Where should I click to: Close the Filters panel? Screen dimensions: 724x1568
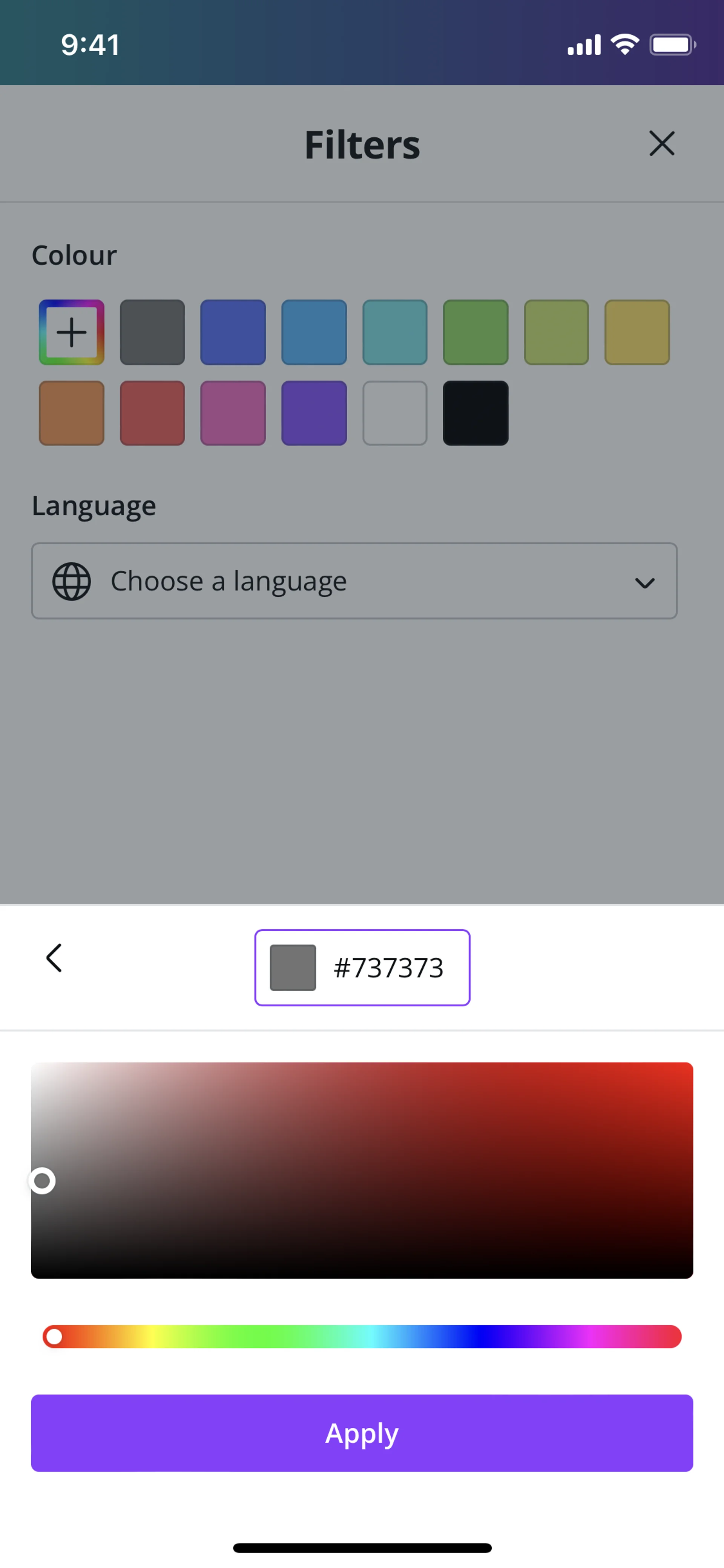661,144
